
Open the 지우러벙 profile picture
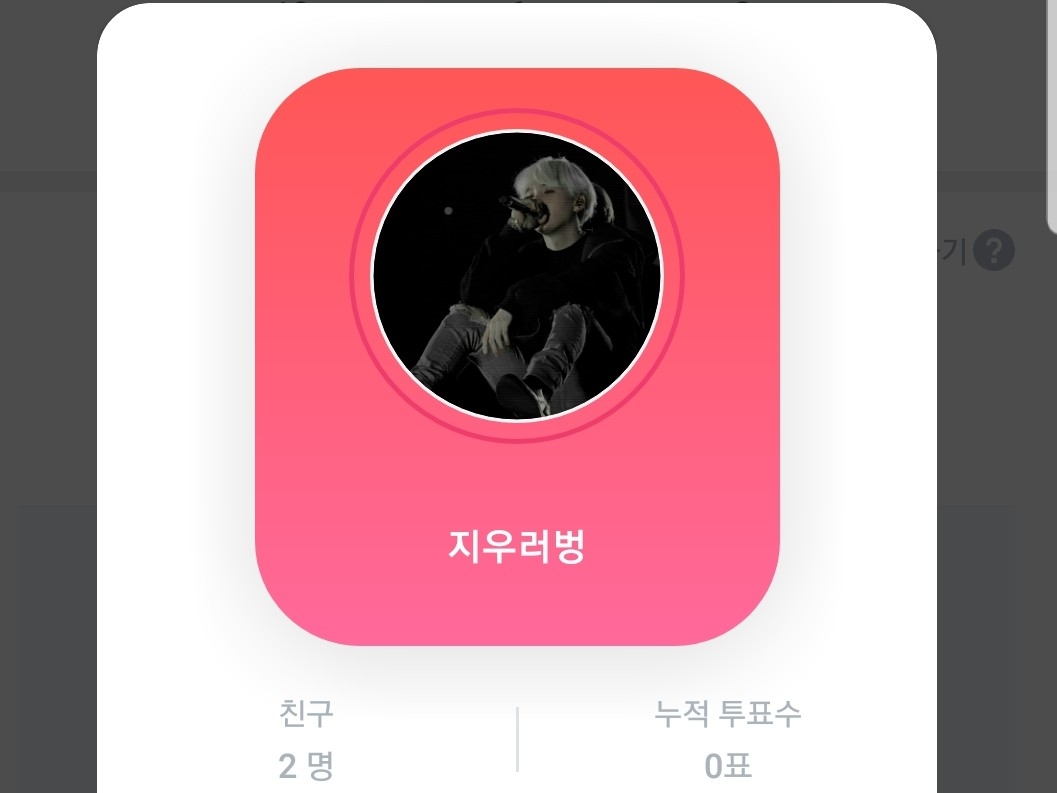click(x=516, y=275)
